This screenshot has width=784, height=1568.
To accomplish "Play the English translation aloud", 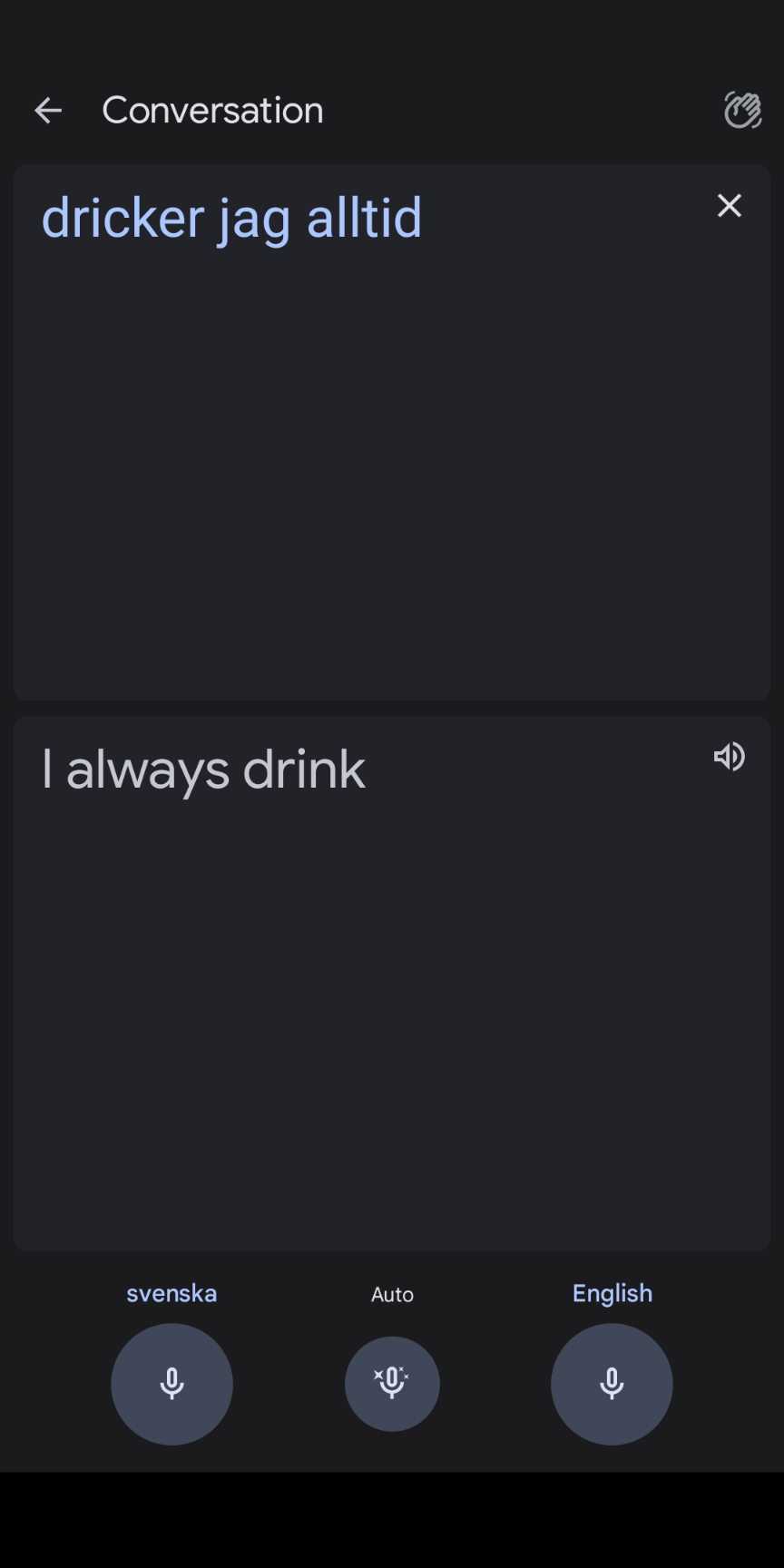I will click(730, 757).
